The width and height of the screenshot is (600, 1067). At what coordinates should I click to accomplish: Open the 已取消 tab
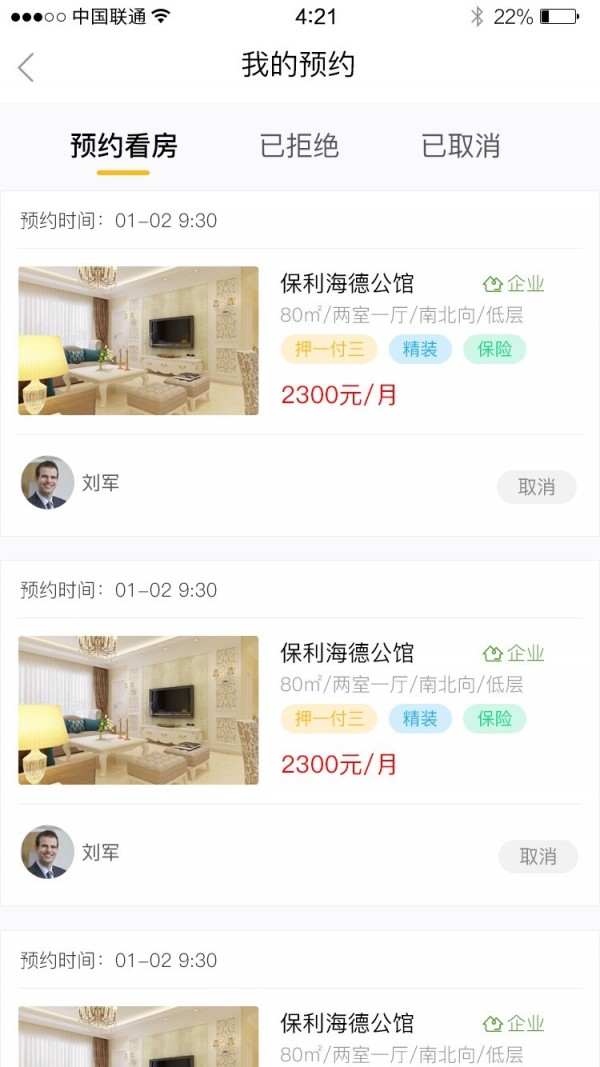click(x=460, y=147)
